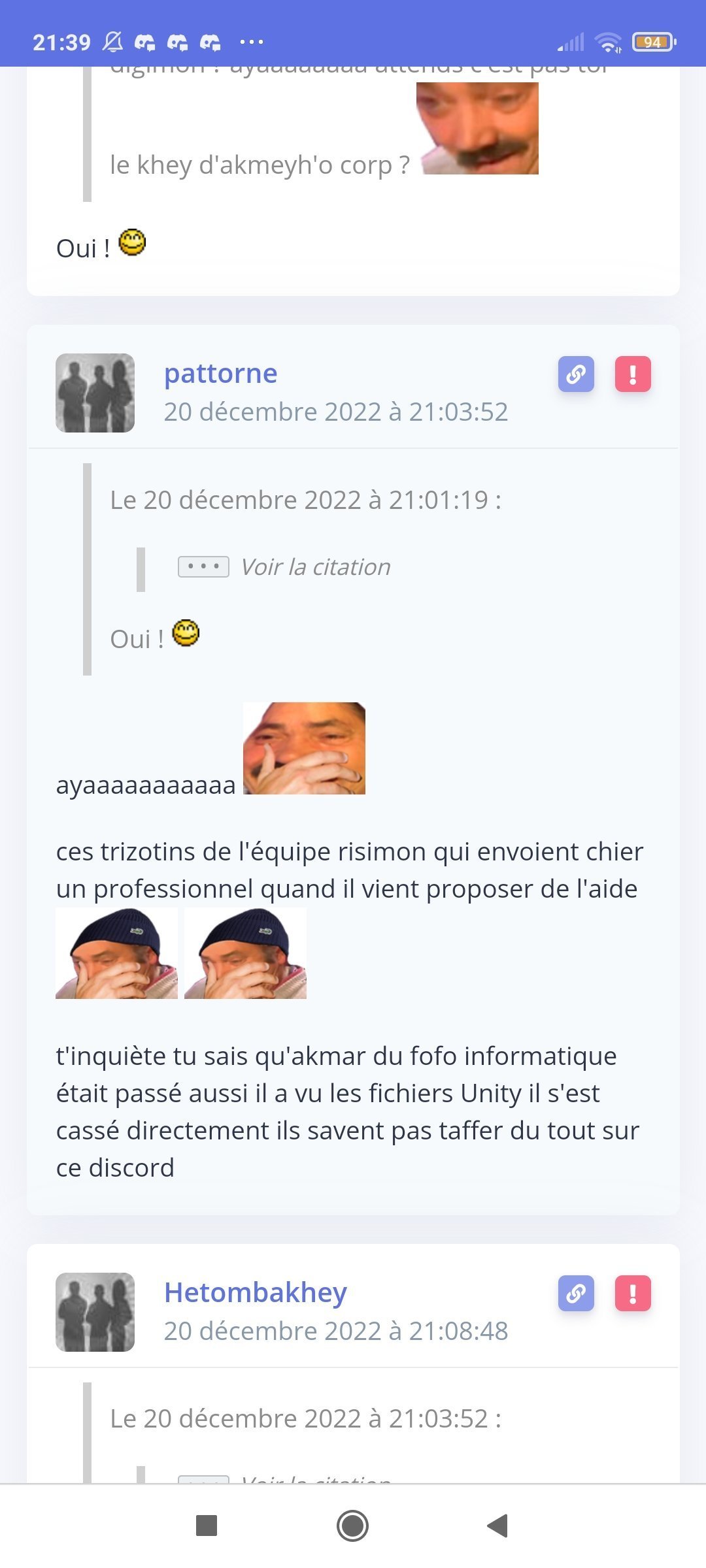Tap Hetombakhey's avatar picture

[95, 1312]
